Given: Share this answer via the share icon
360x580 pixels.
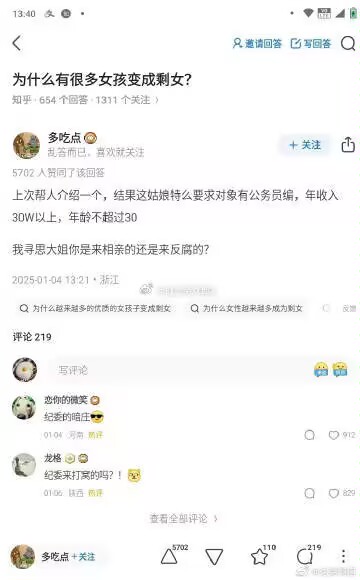Looking at the screenshot, I should [348, 145].
